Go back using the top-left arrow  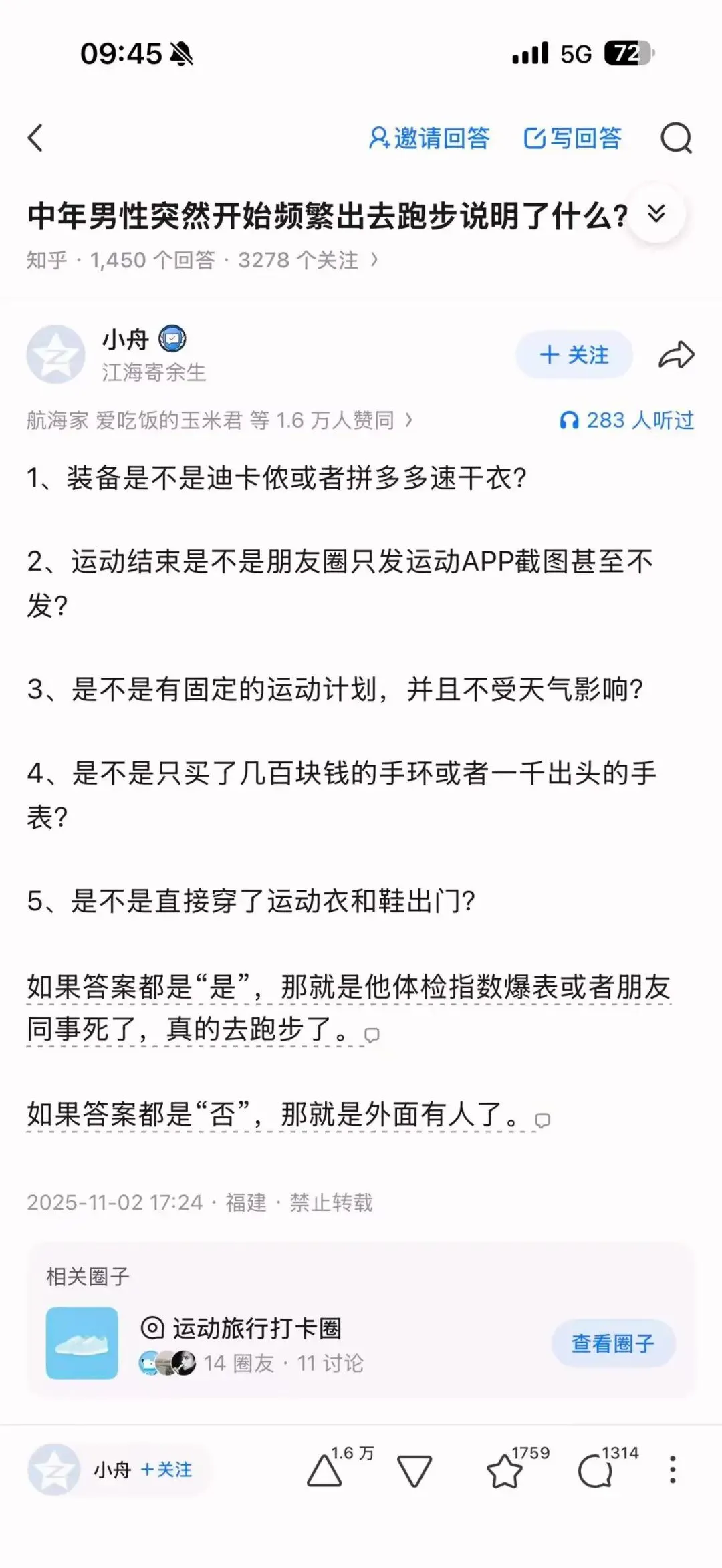[x=35, y=138]
